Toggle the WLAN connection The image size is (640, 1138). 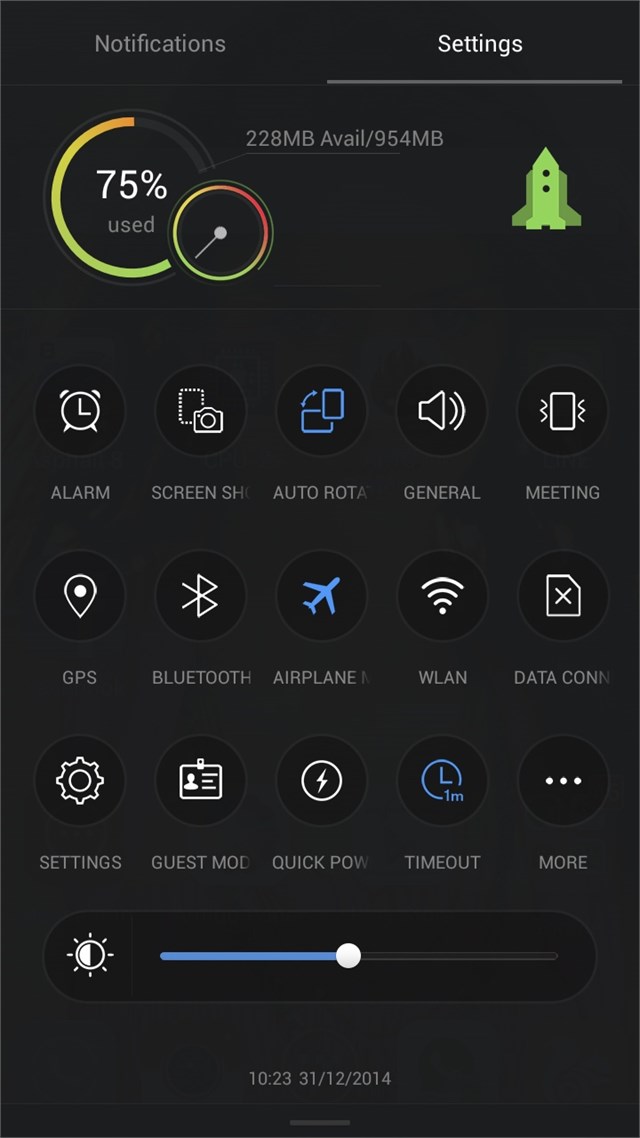[x=442, y=596]
